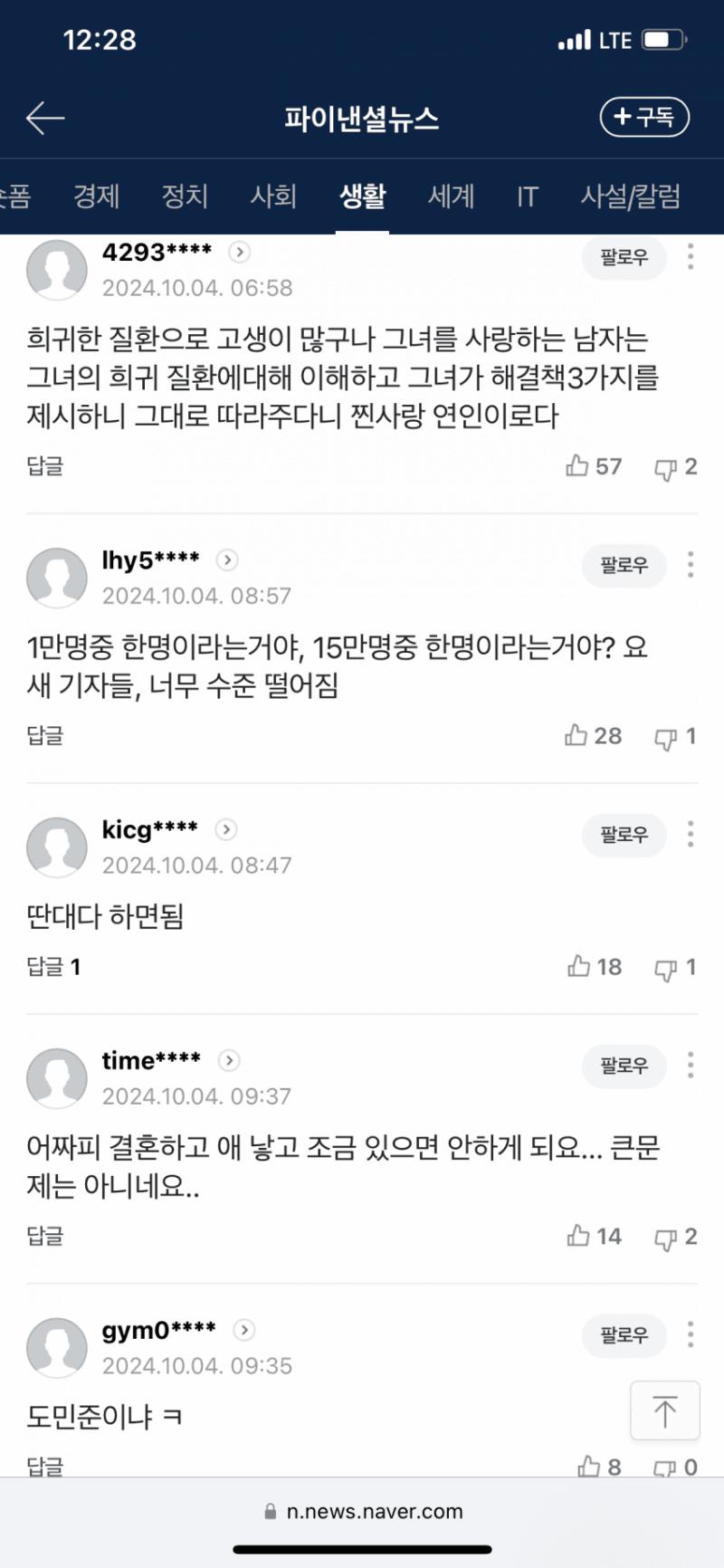The image size is (724, 1568).
Task: Switch to the 정치 tab
Action: click(x=185, y=196)
